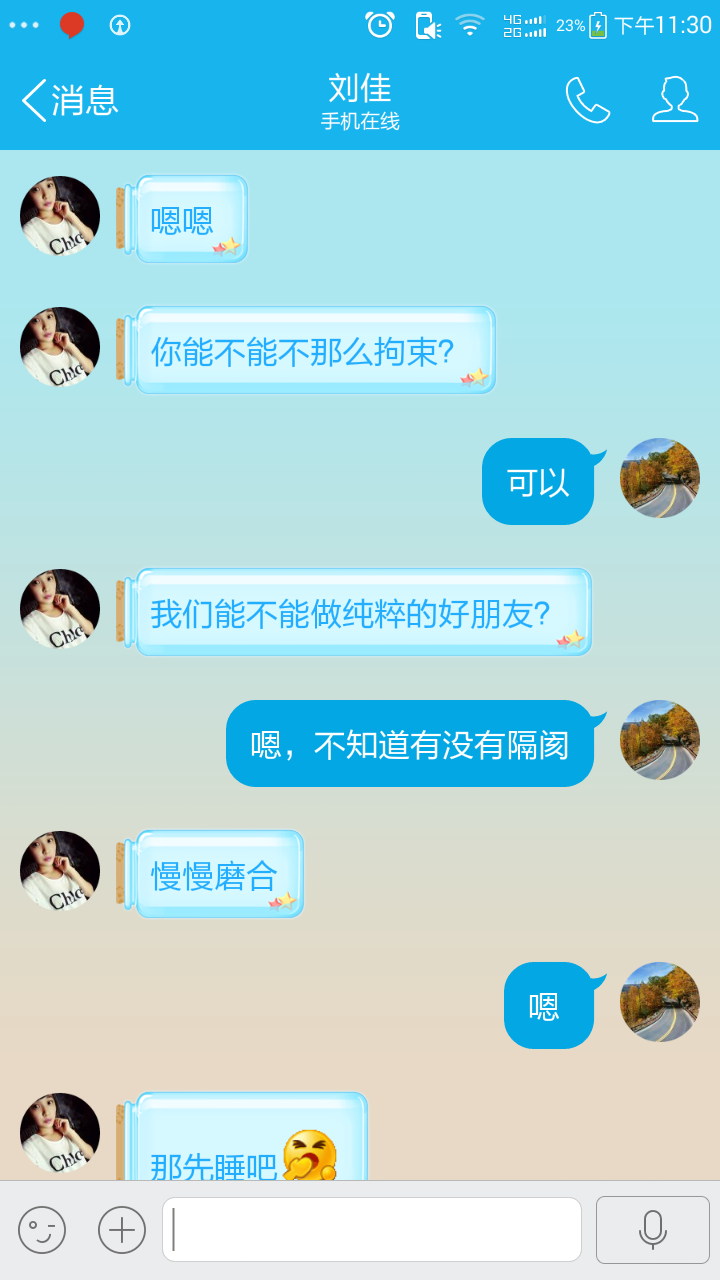Tap my avatar beside "可以"
This screenshot has height=1280, width=720.
(x=660, y=478)
